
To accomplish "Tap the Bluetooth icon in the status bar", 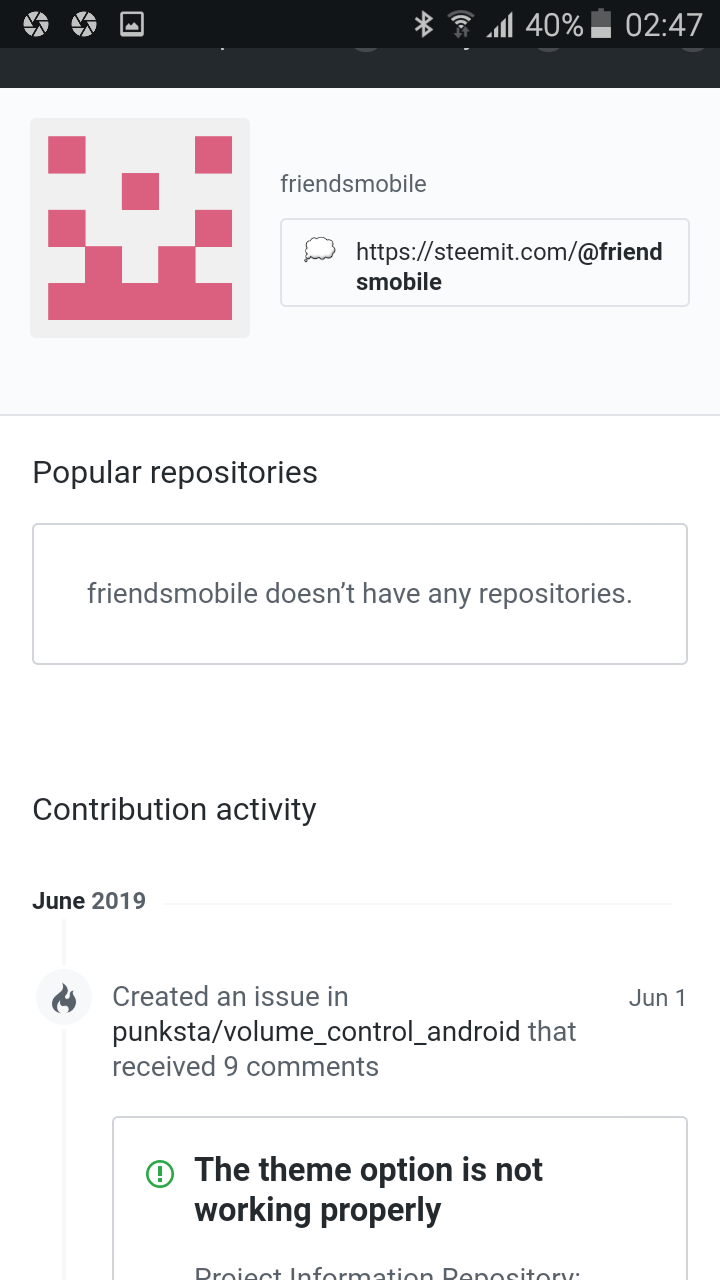I will tap(423, 25).
